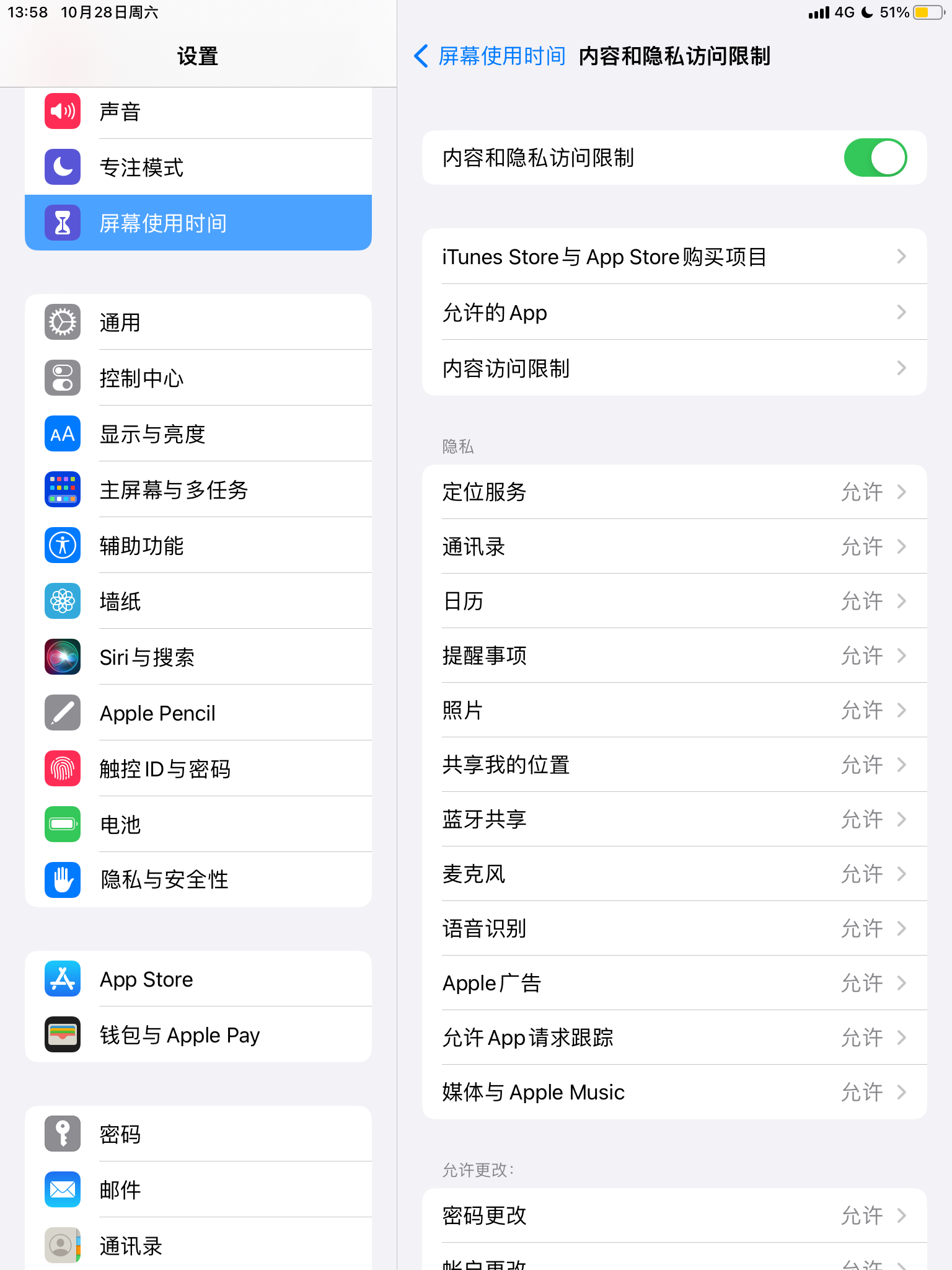Open App Store settings

198,979
